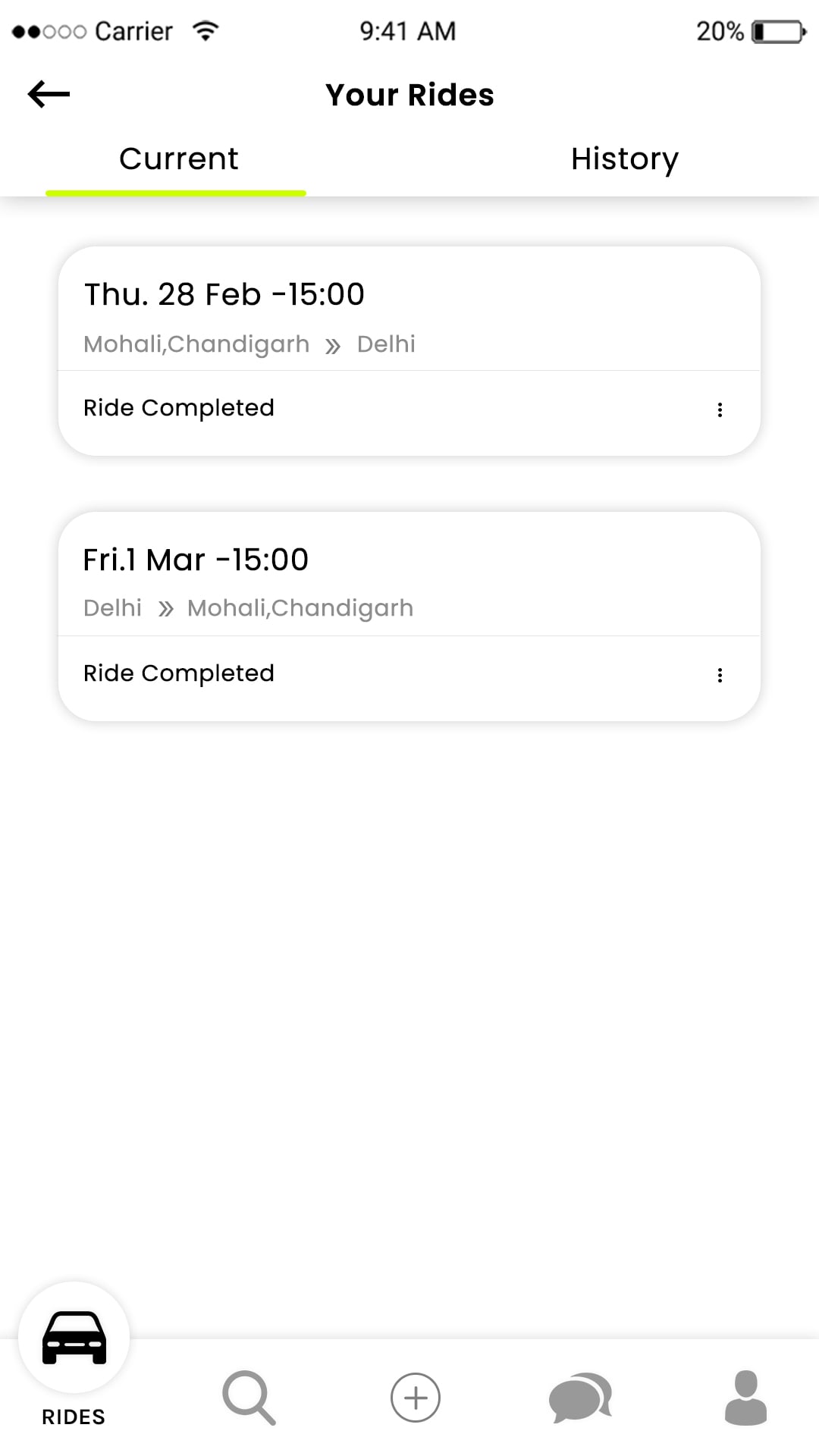Open the Thu. 28 Feb ride card
The image size is (819, 1456).
409,318
